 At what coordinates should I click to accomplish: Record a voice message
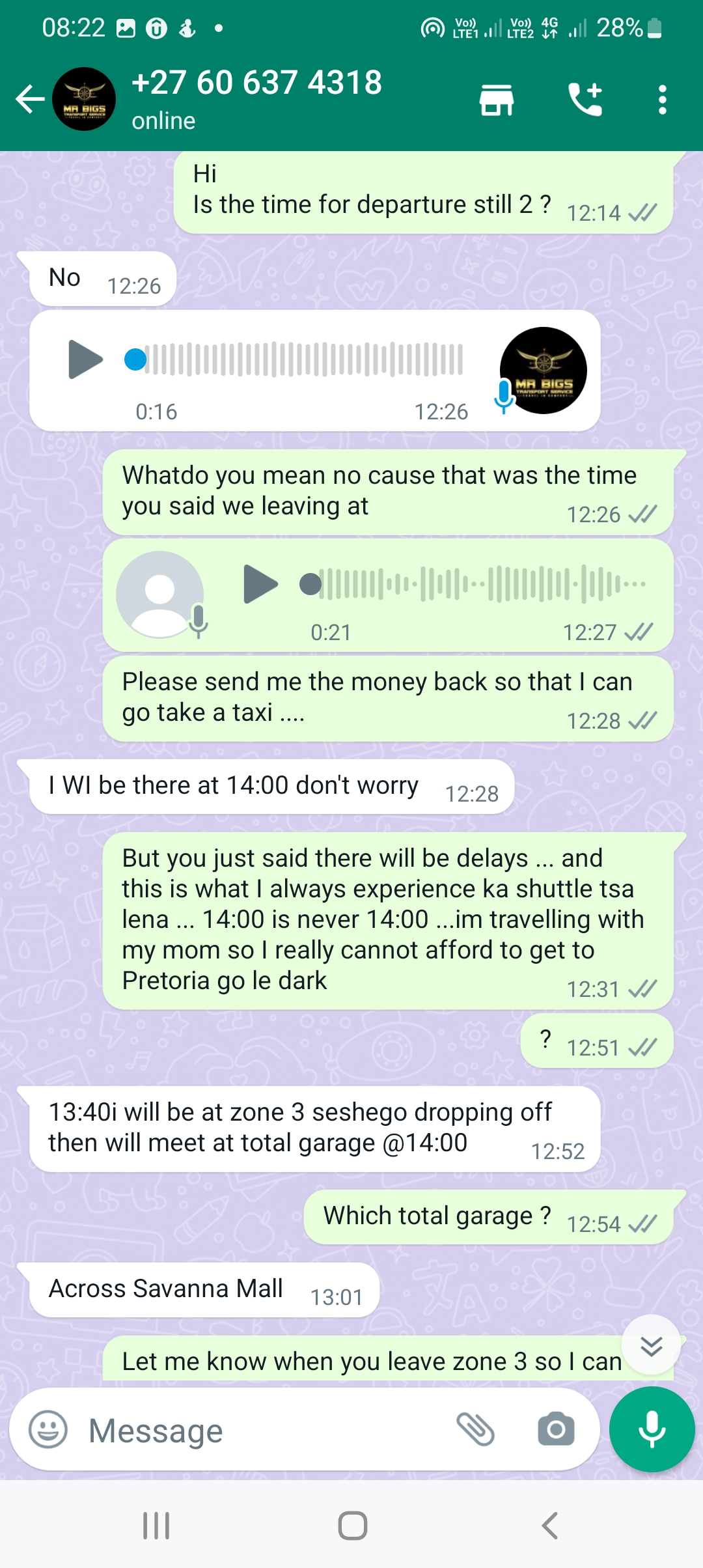pyautogui.click(x=652, y=1430)
